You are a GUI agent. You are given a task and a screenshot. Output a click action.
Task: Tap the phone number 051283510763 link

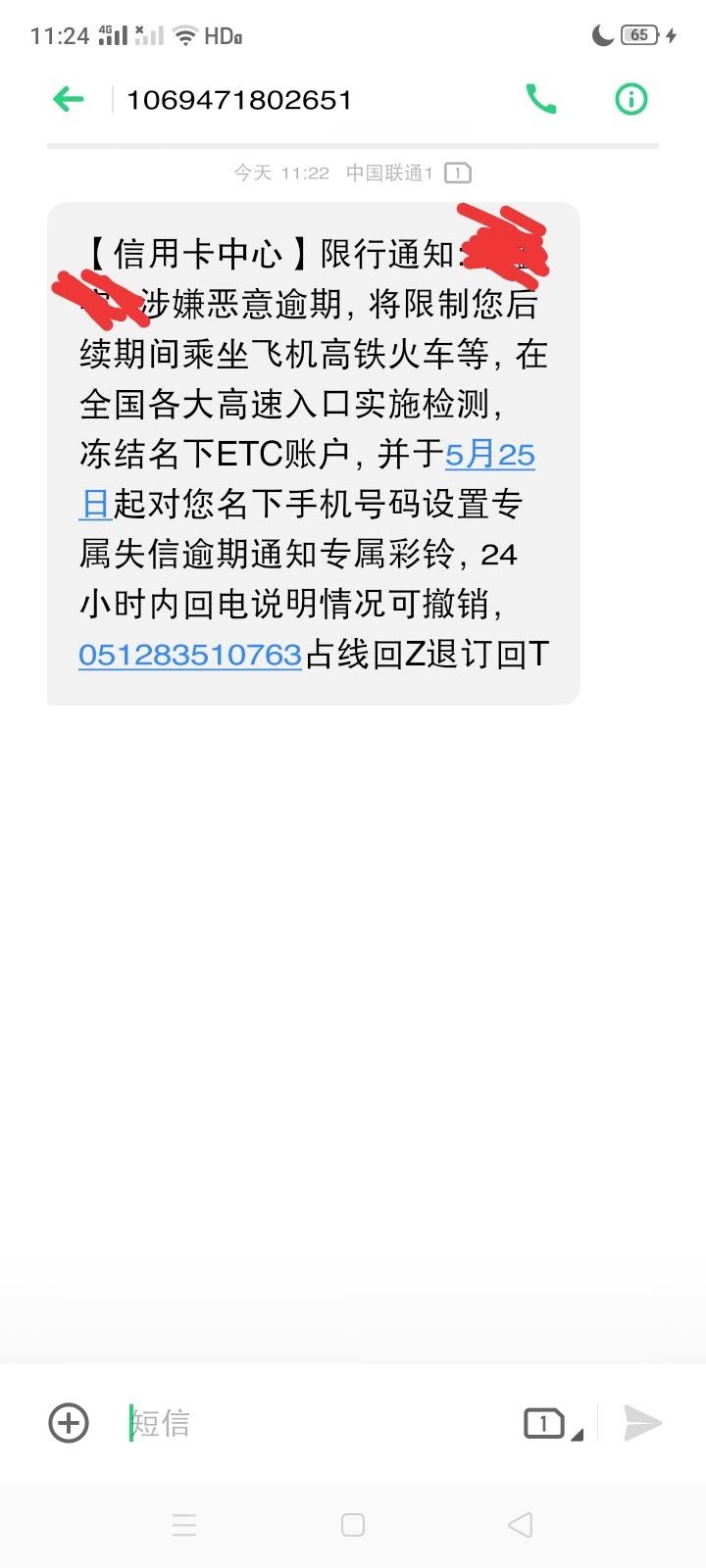190,654
